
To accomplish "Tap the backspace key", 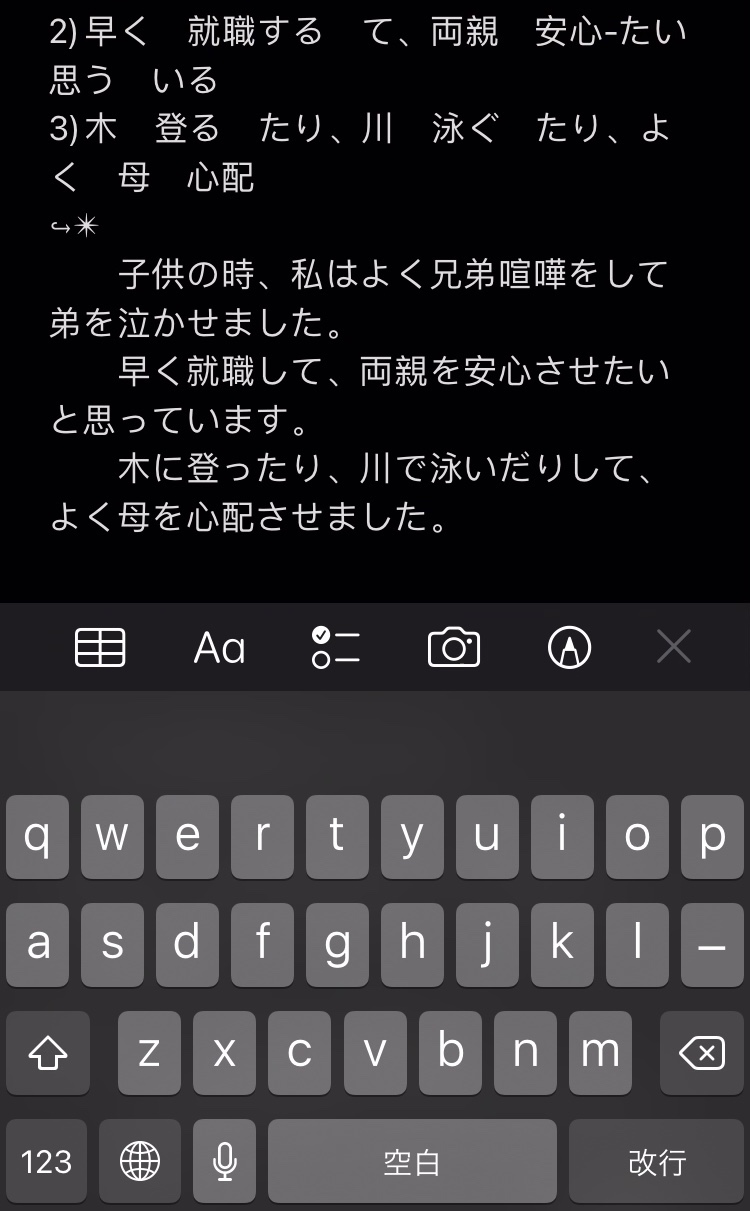I will (x=702, y=1052).
